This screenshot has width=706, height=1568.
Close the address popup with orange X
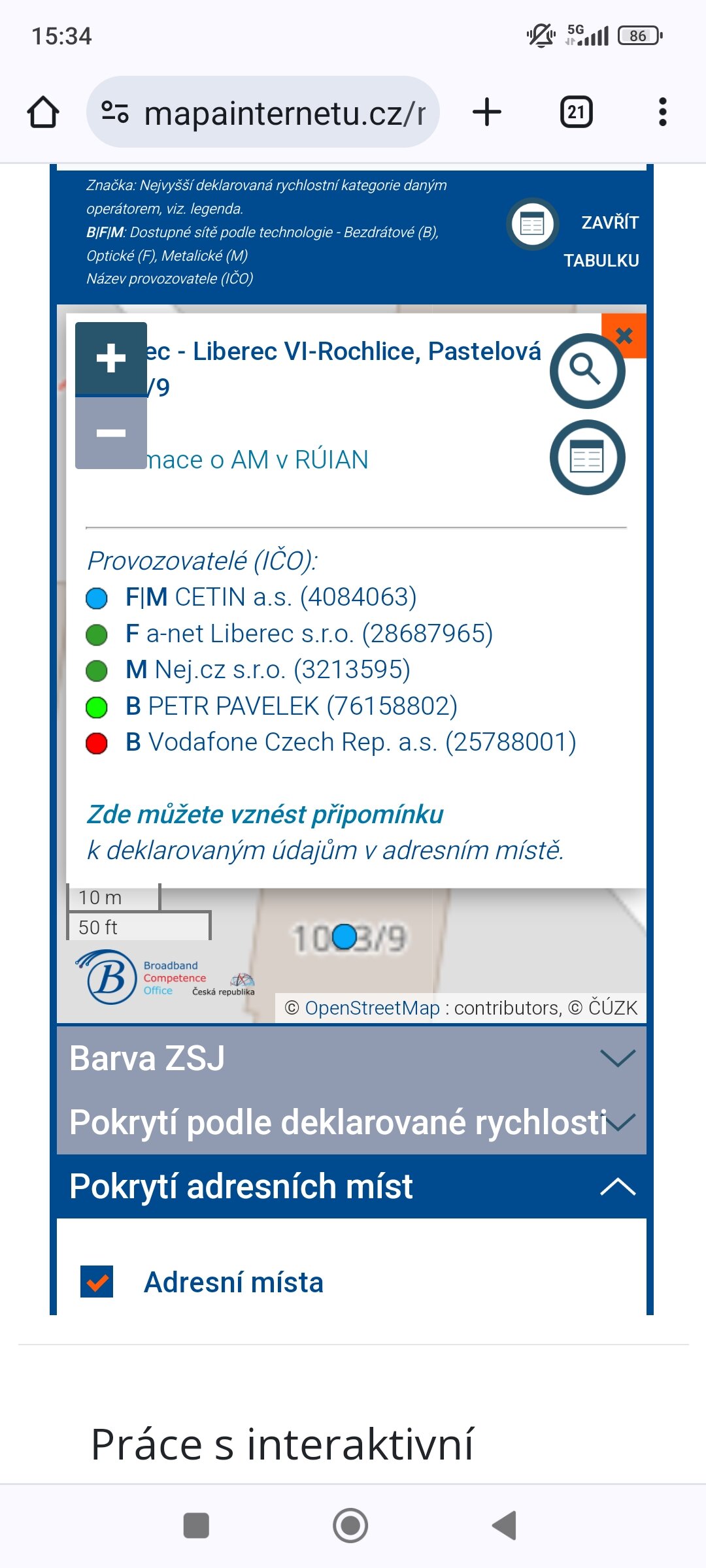[624, 335]
